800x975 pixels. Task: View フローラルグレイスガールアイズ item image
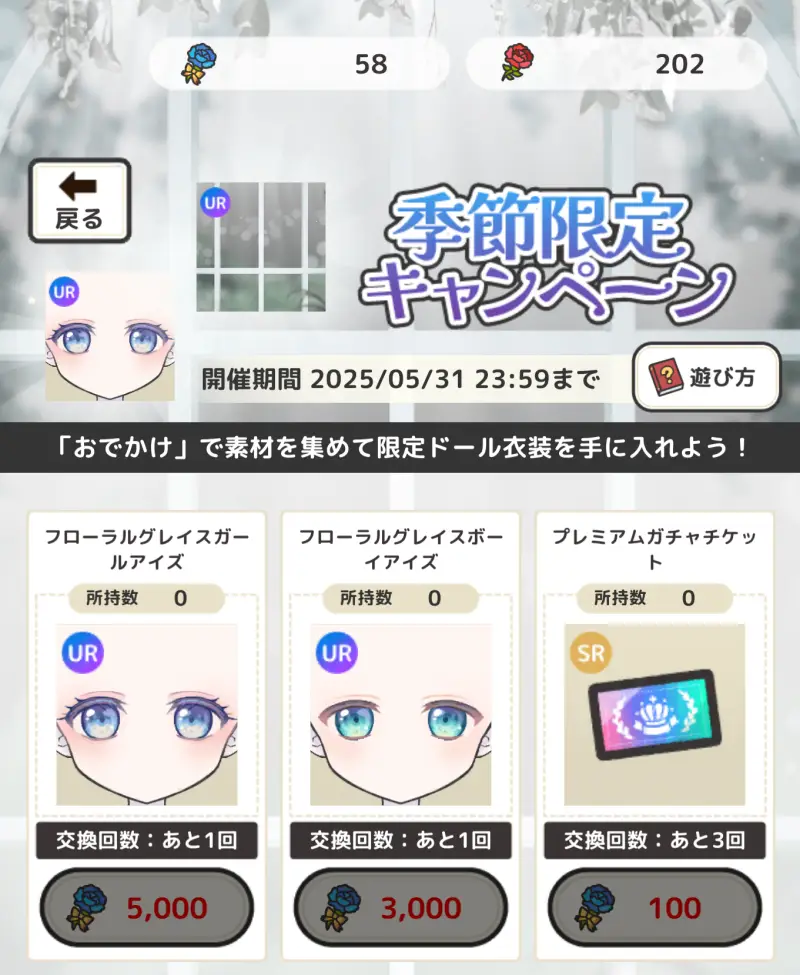pyautogui.click(x=146, y=714)
